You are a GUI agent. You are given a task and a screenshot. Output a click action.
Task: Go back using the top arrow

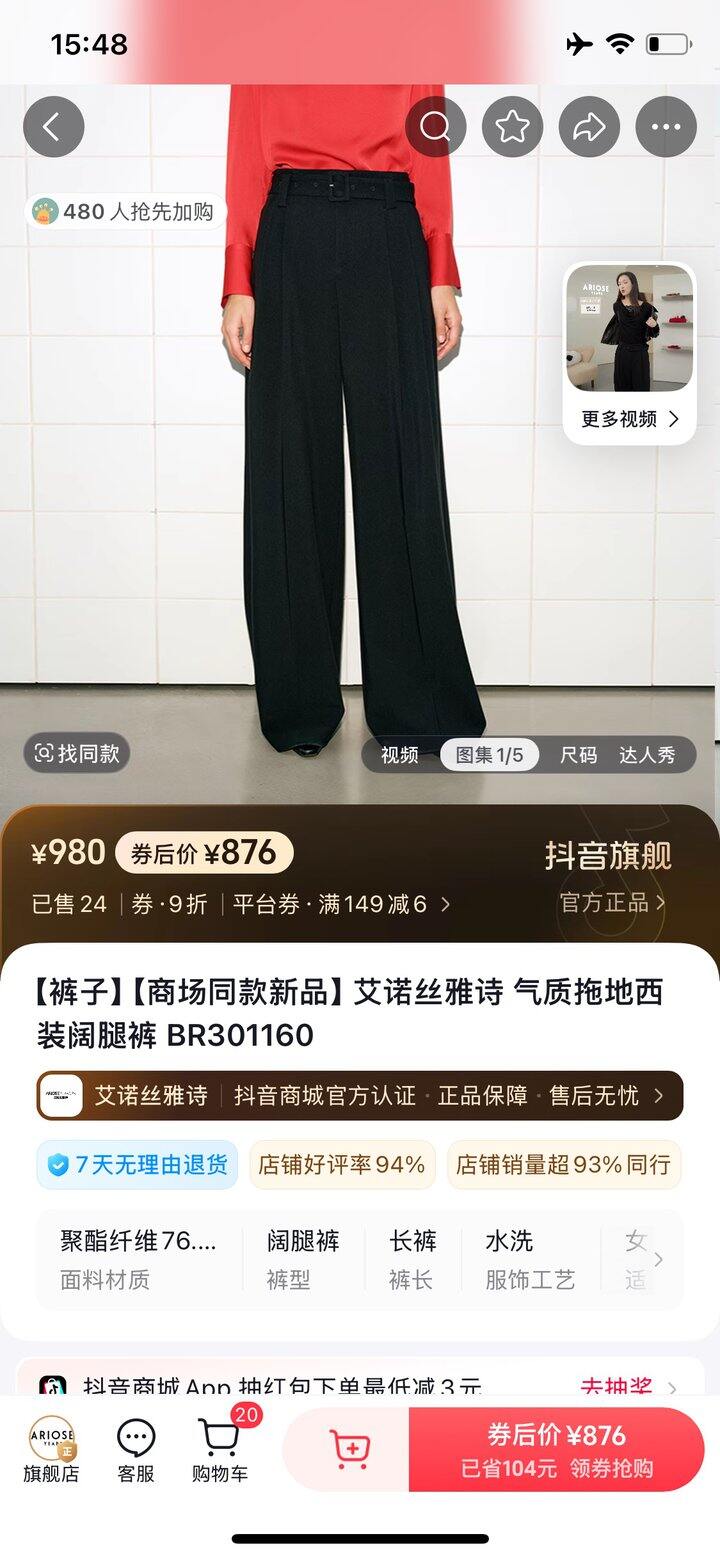tap(53, 127)
